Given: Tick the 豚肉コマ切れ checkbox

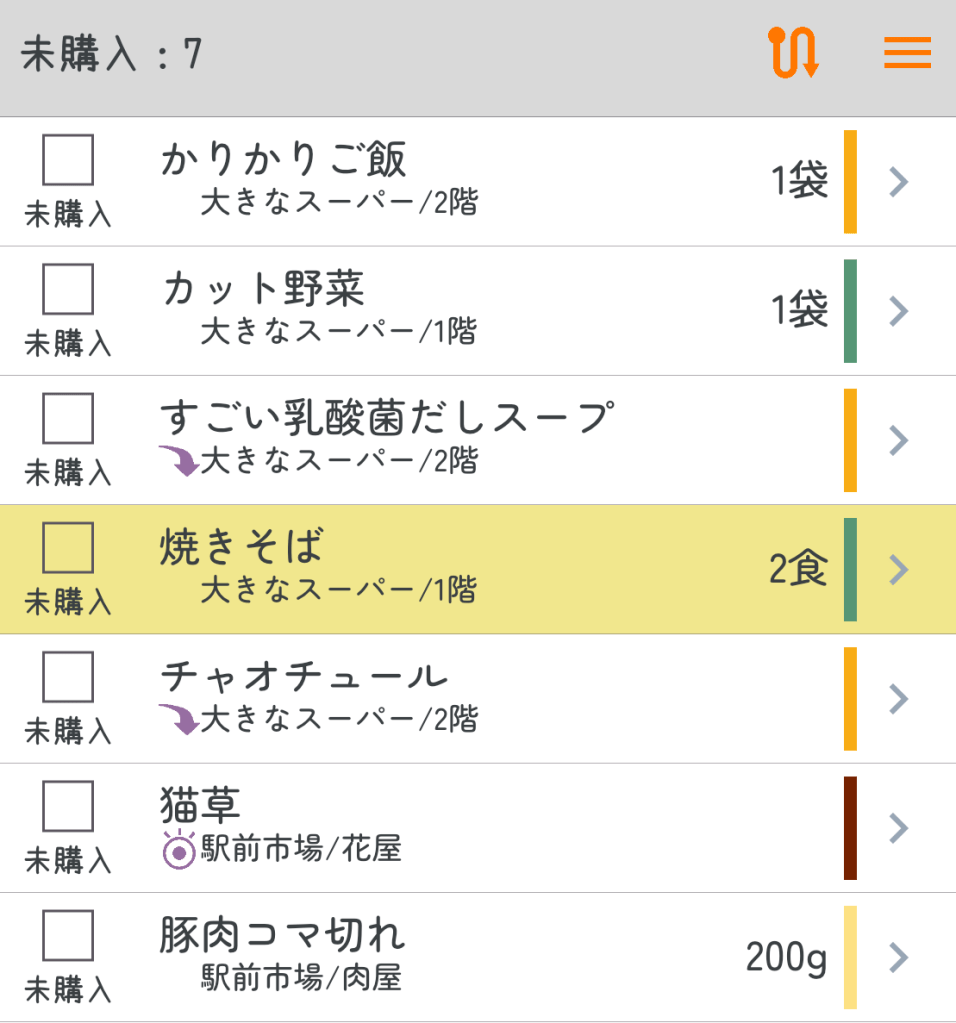Looking at the screenshot, I should 68,935.
